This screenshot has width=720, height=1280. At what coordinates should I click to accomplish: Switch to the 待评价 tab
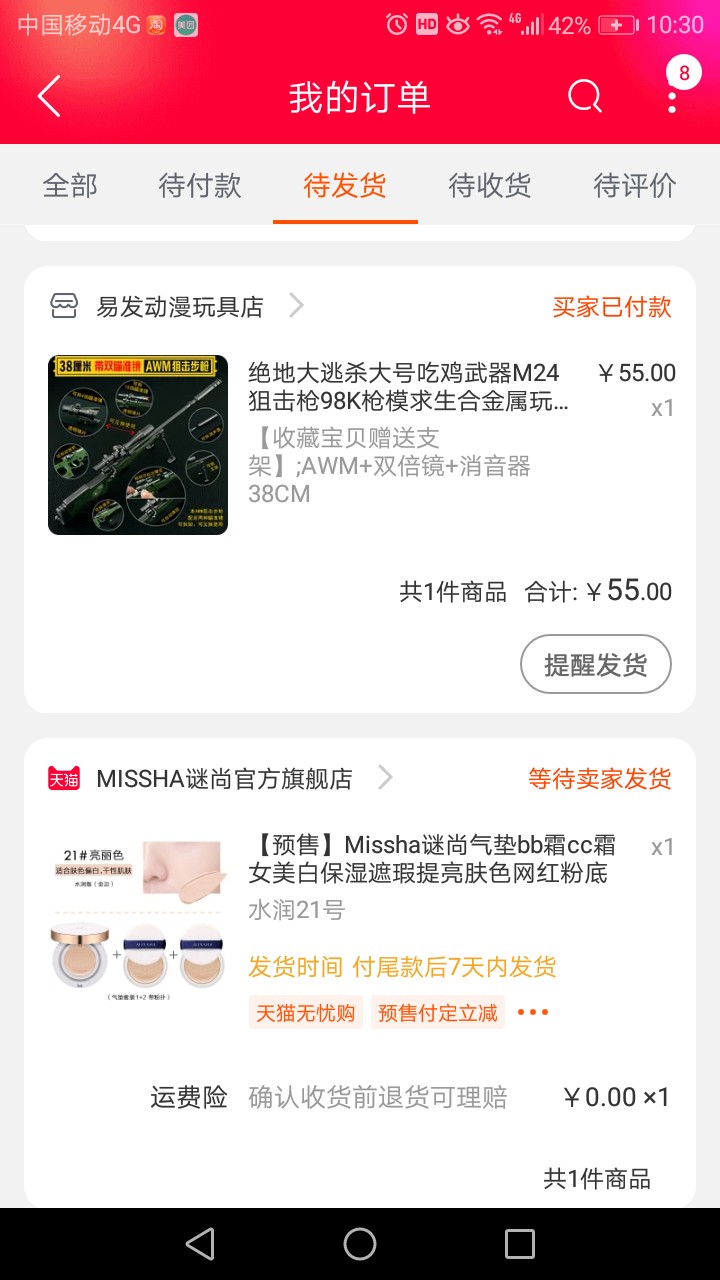[x=635, y=185]
